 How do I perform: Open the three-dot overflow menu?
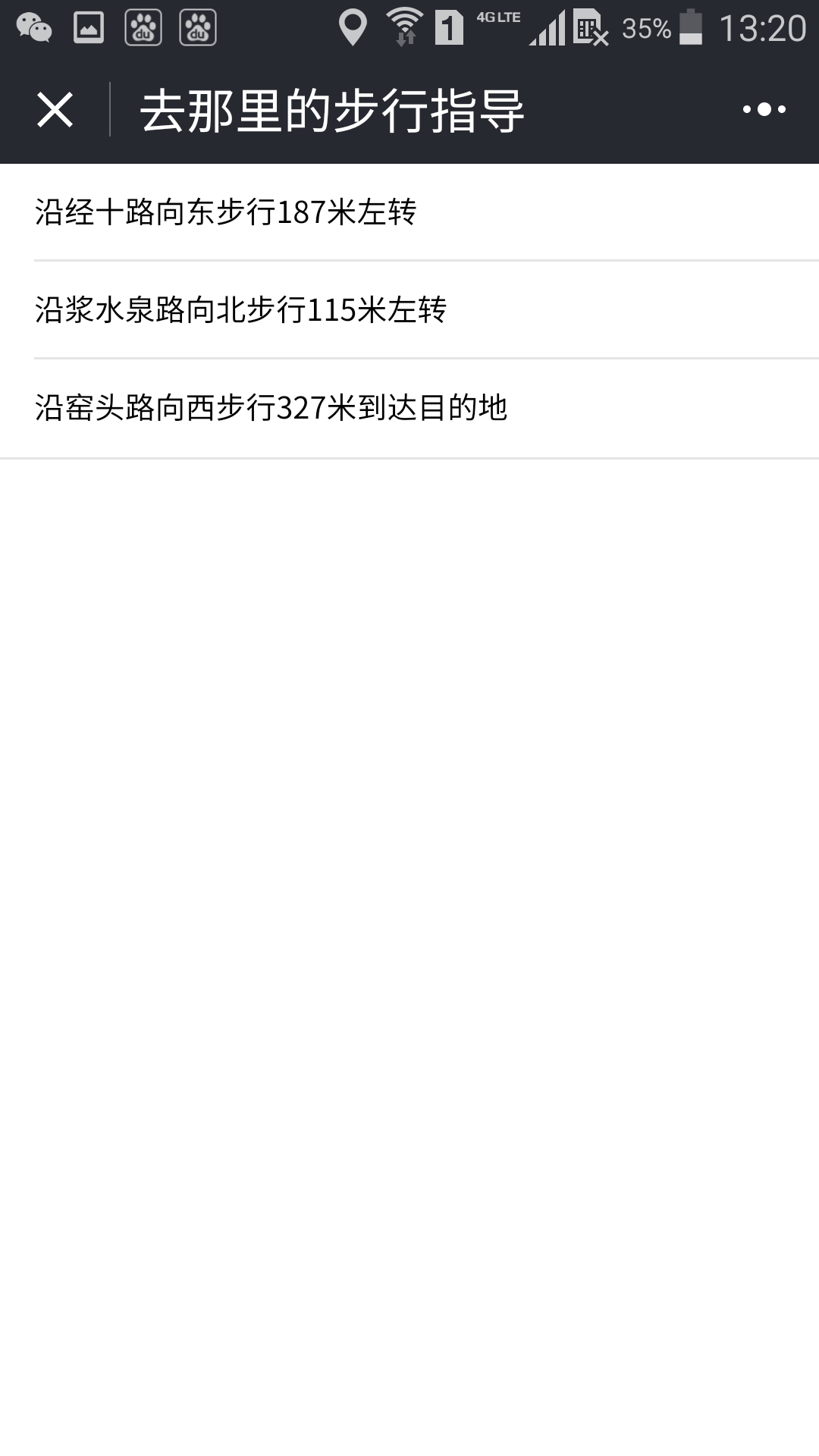[x=764, y=110]
